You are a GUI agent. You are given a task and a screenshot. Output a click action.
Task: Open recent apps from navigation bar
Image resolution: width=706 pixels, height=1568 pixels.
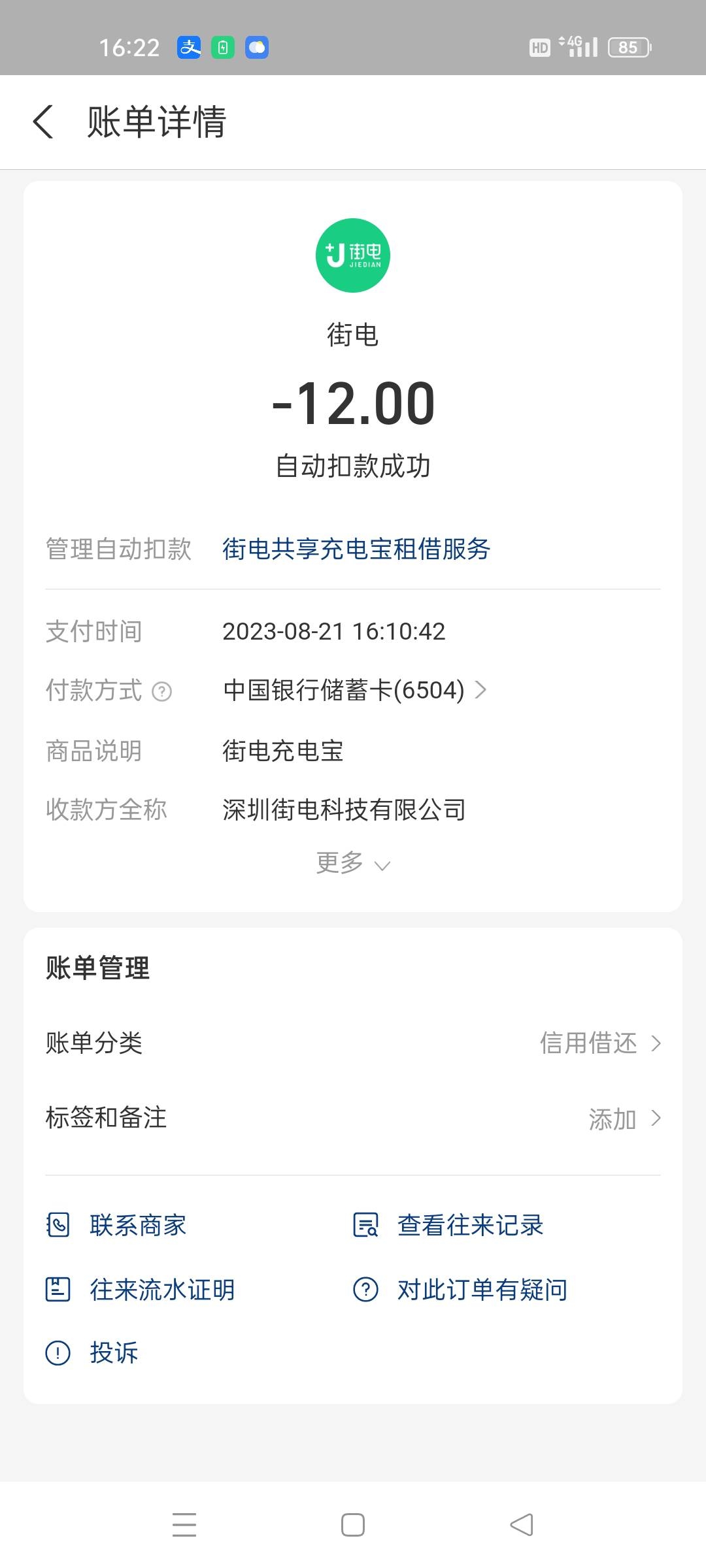[x=184, y=1525]
